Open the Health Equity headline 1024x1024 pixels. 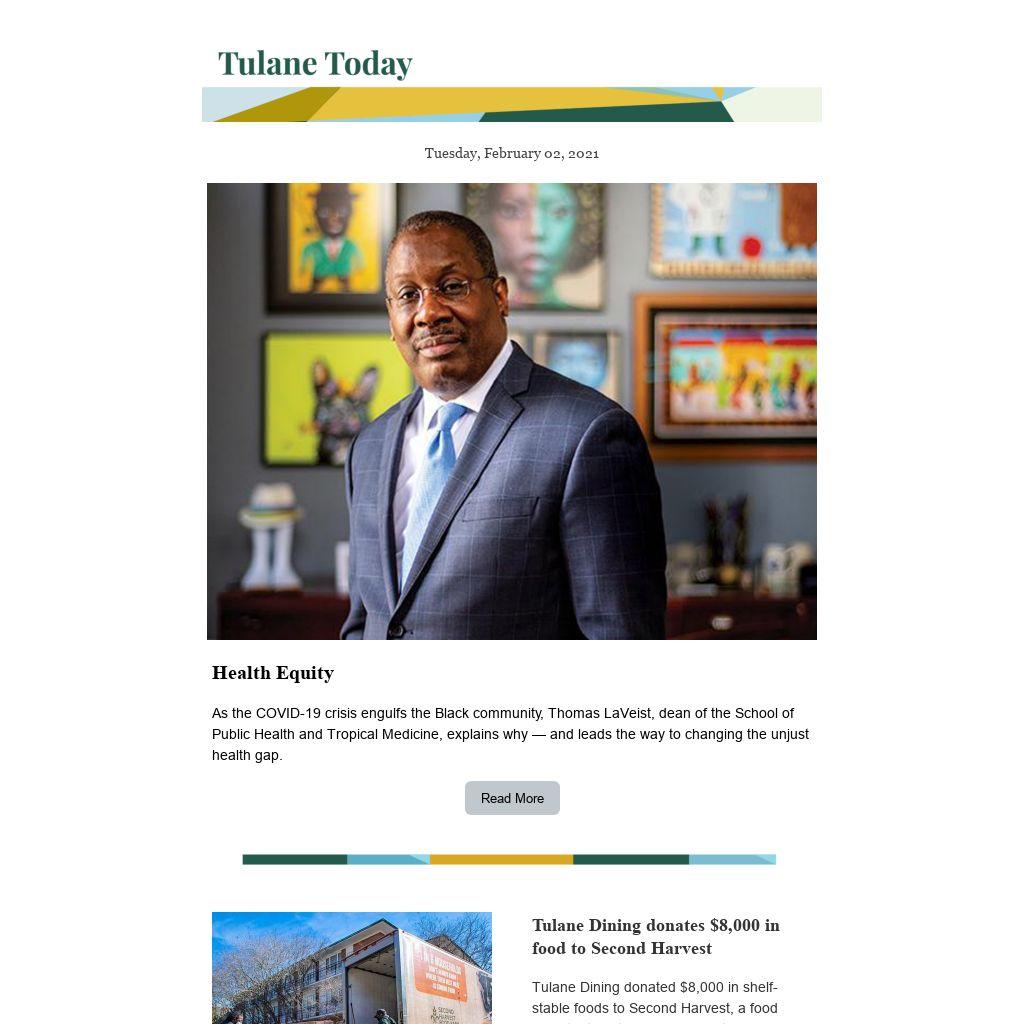[273, 673]
